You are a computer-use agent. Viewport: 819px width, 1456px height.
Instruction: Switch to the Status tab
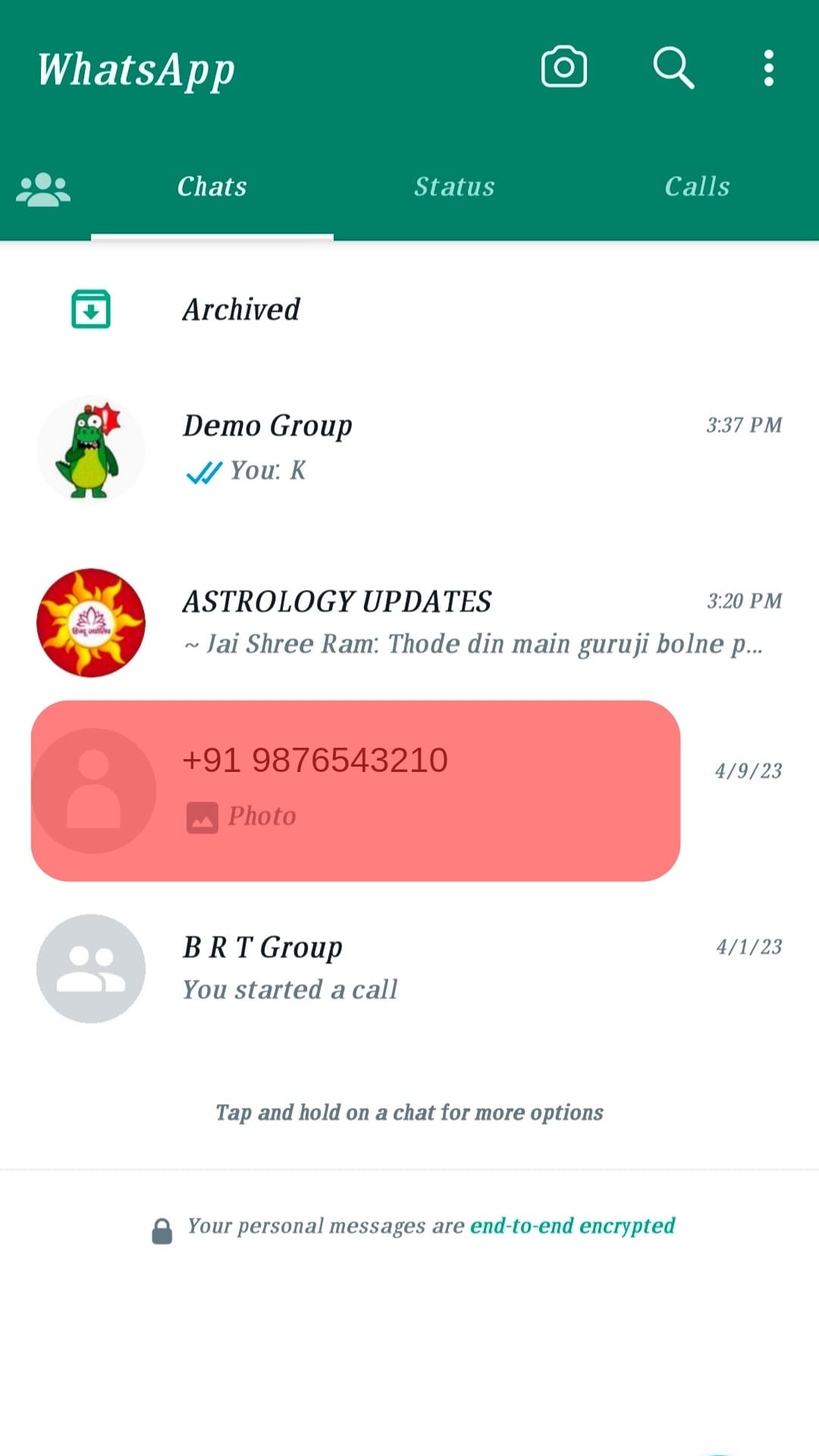click(x=454, y=187)
